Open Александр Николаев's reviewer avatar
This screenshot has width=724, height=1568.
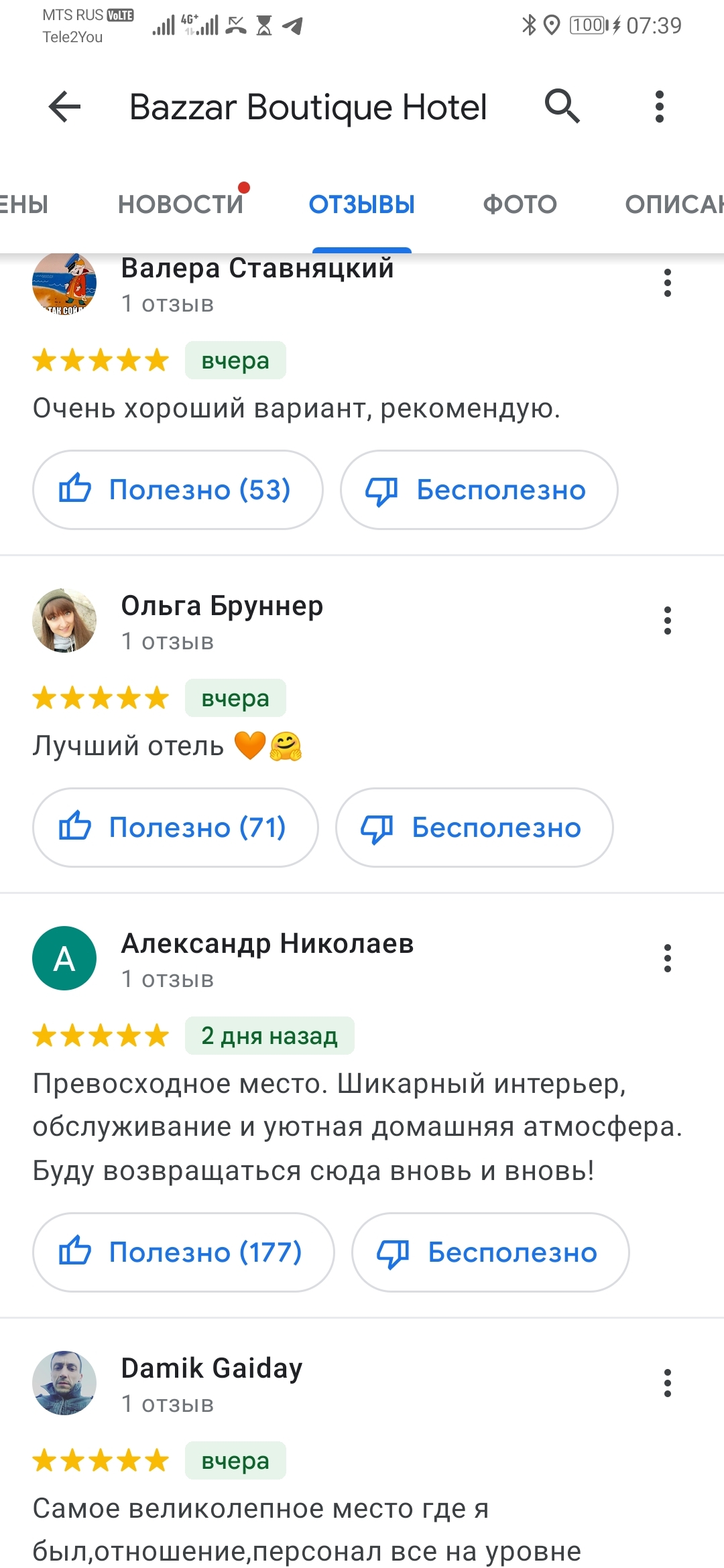coord(64,959)
